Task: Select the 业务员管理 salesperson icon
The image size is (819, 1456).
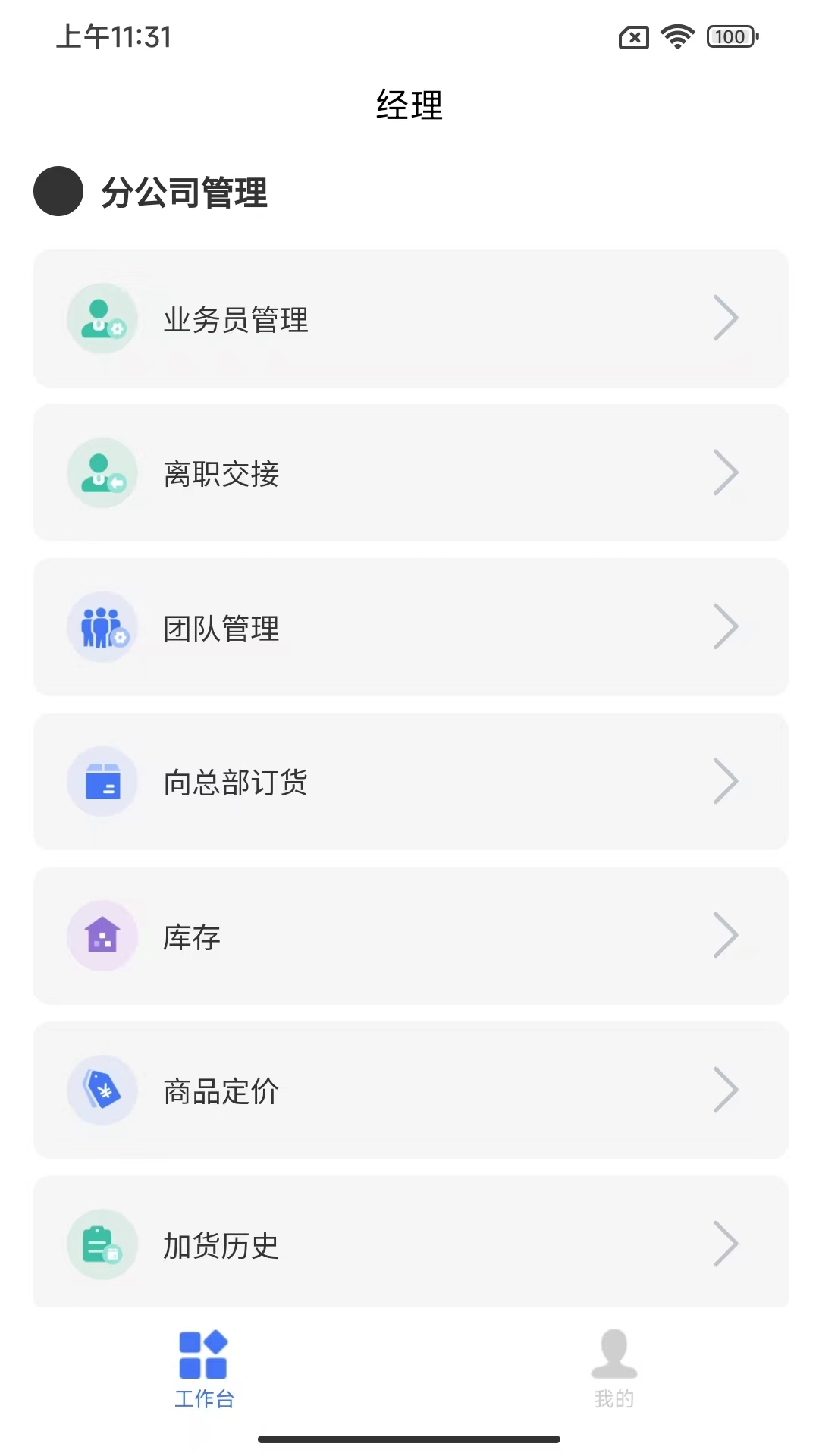Action: pos(102,319)
